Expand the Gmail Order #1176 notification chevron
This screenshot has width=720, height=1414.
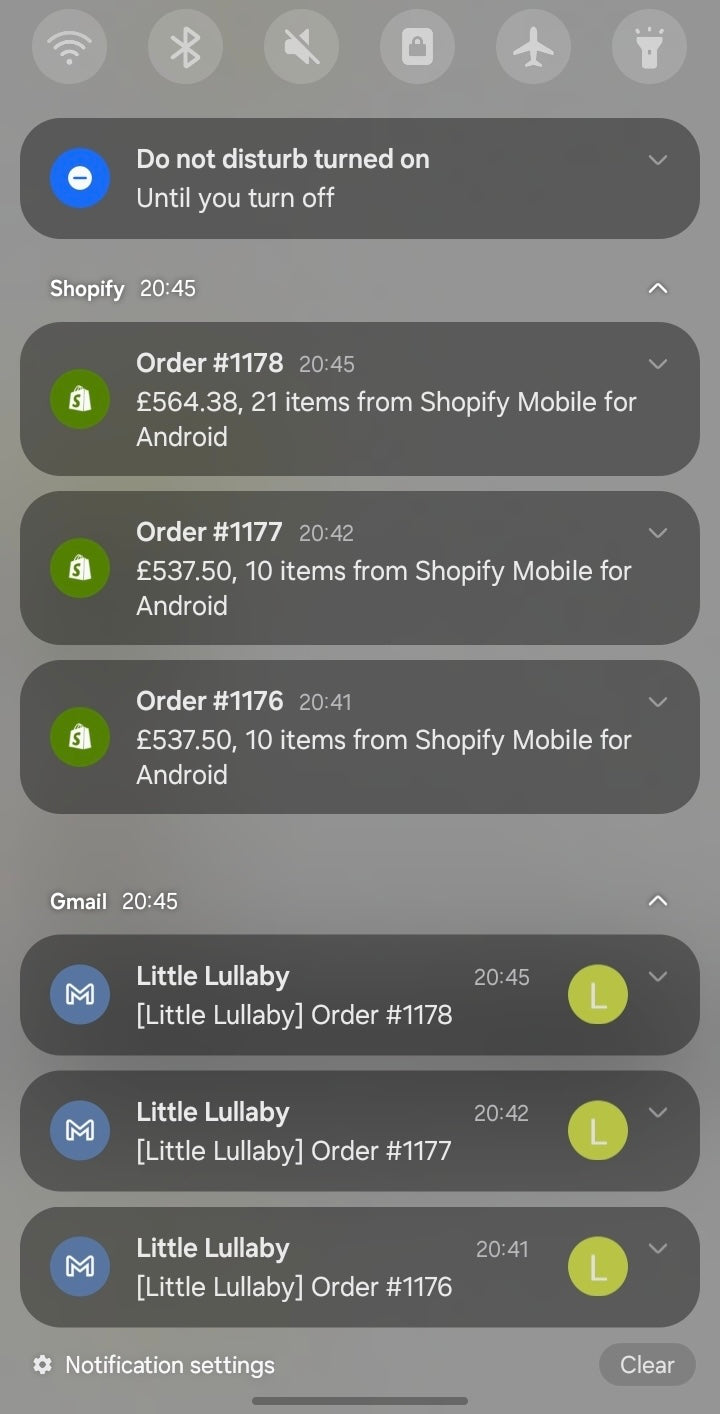657,1248
